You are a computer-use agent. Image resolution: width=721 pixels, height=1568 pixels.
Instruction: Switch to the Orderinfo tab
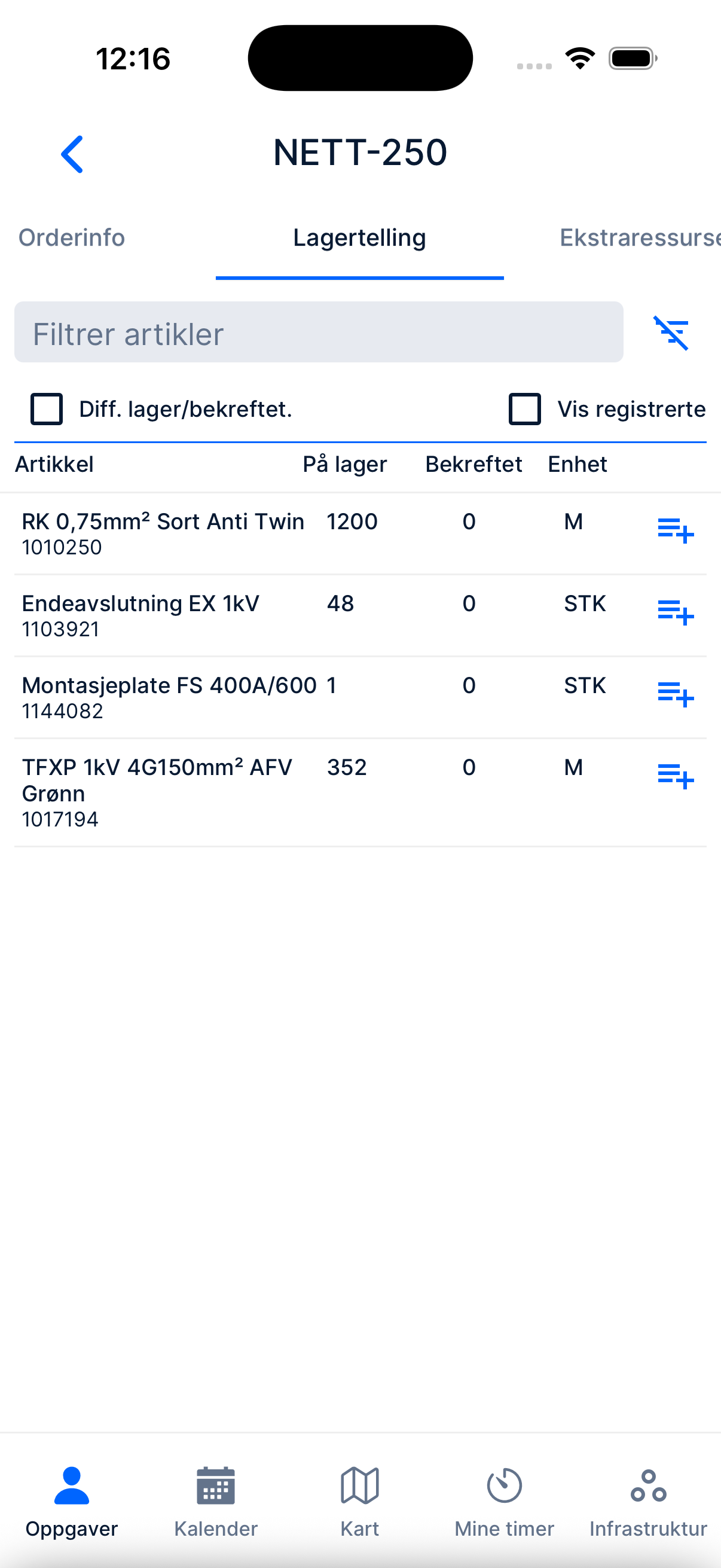coord(71,237)
